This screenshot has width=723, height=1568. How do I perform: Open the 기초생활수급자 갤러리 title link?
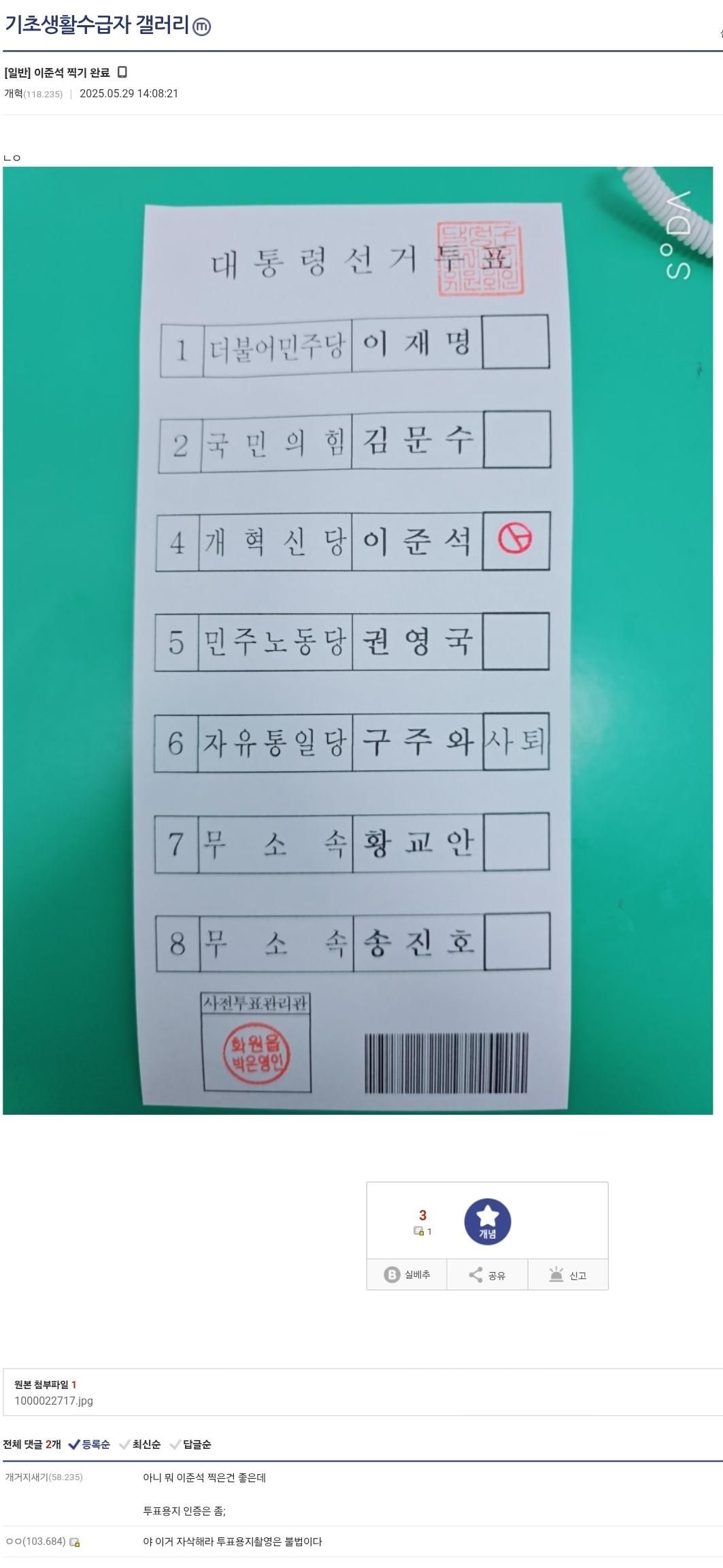(x=97, y=25)
